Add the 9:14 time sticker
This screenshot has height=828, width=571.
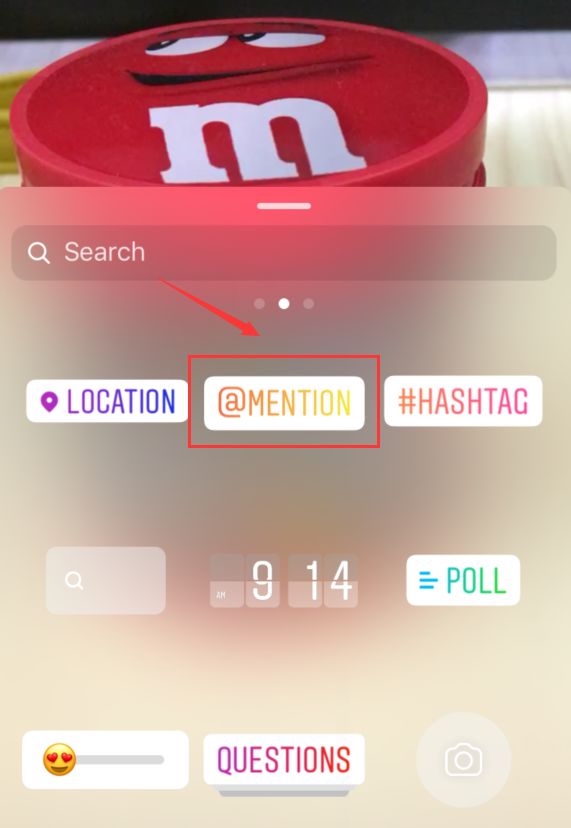(x=284, y=580)
